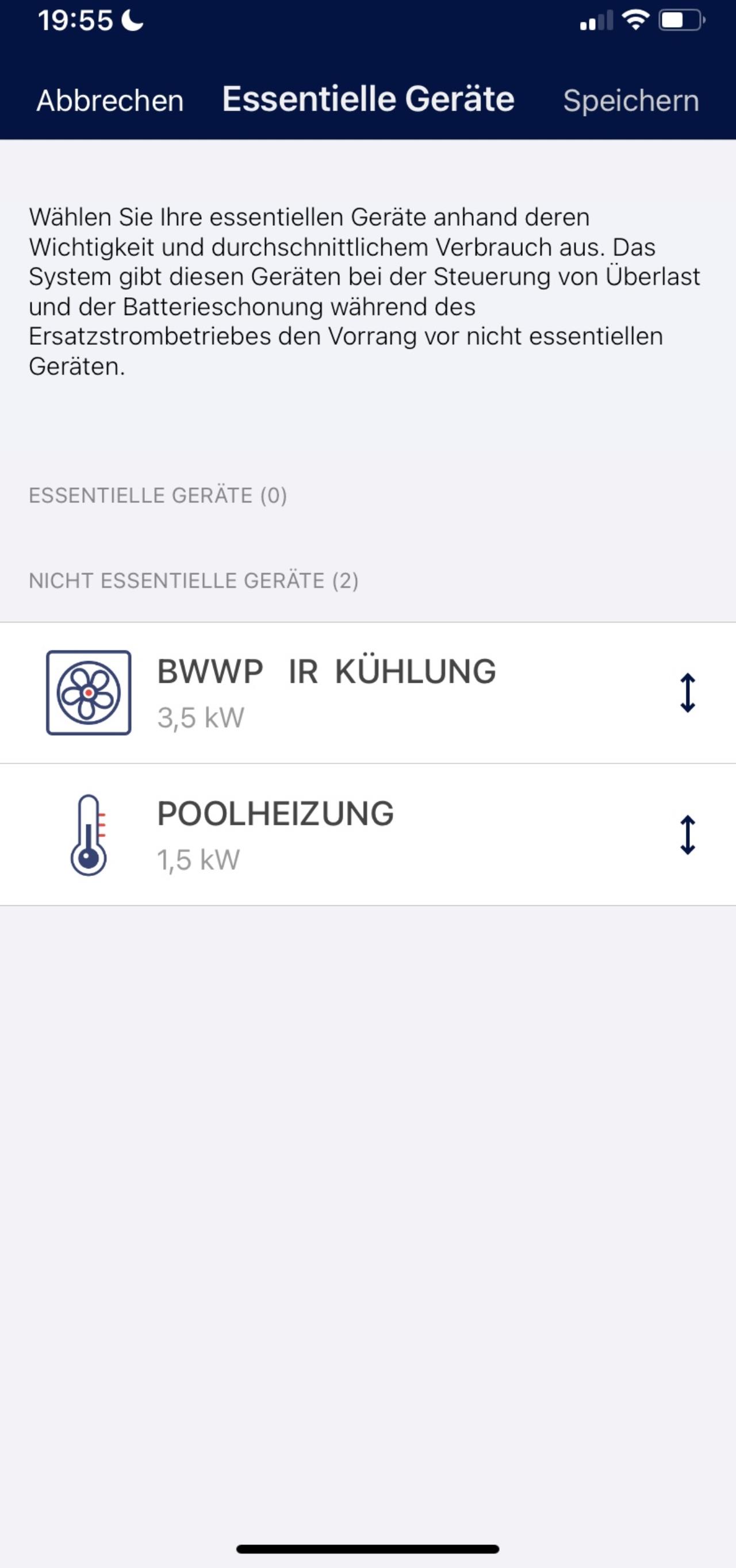736x1568 pixels.
Task: Tap the move arrows beside POOLHEIZUNG
Action: [687, 835]
